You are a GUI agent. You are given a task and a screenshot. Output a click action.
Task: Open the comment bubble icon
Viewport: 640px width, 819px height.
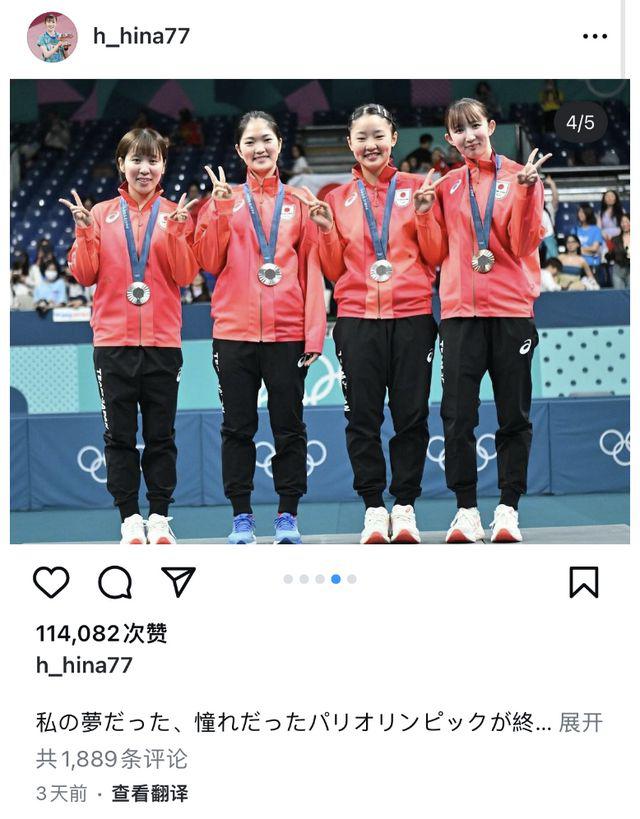[115, 581]
